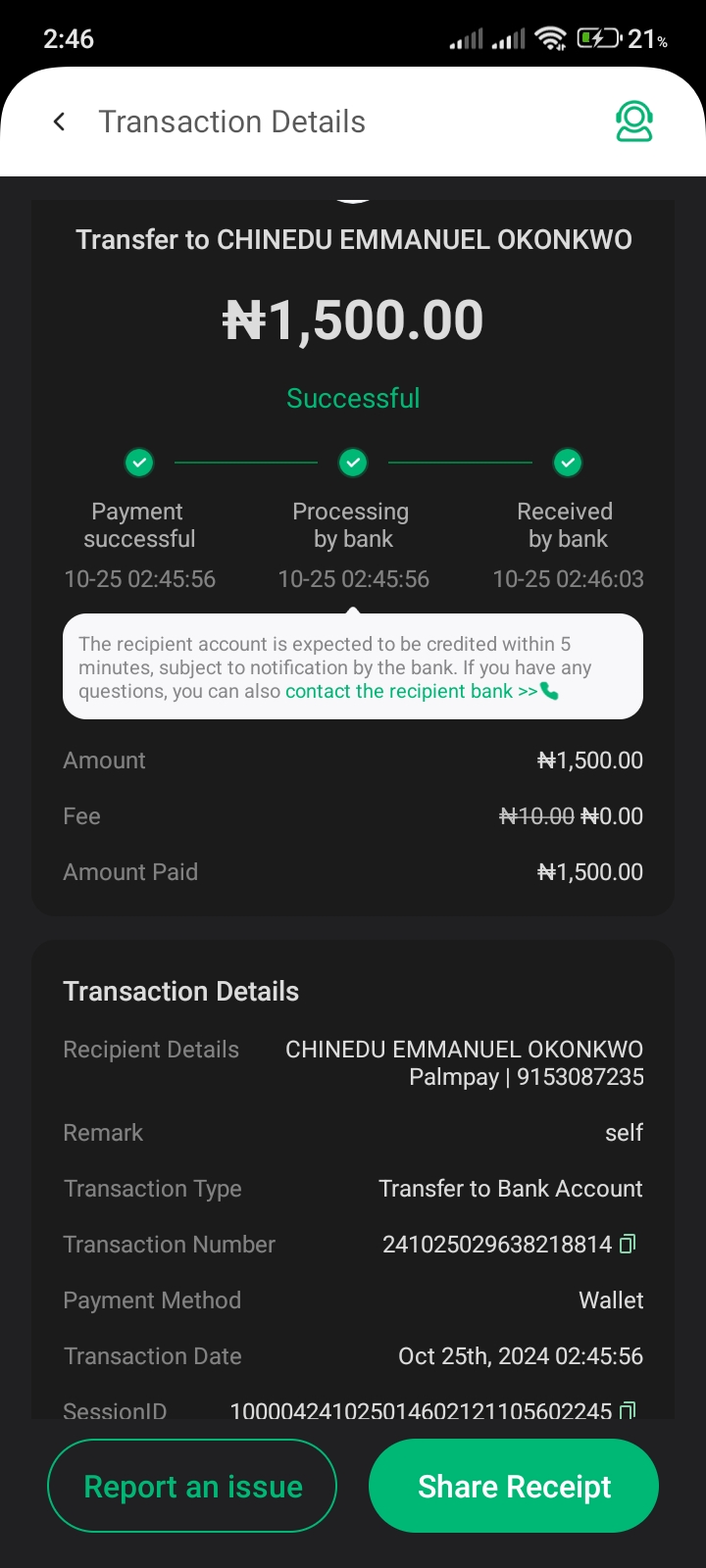This screenshot has width=706, height=1568.
Task: Copy the Transaction Number
Action: pos(629,1244)
